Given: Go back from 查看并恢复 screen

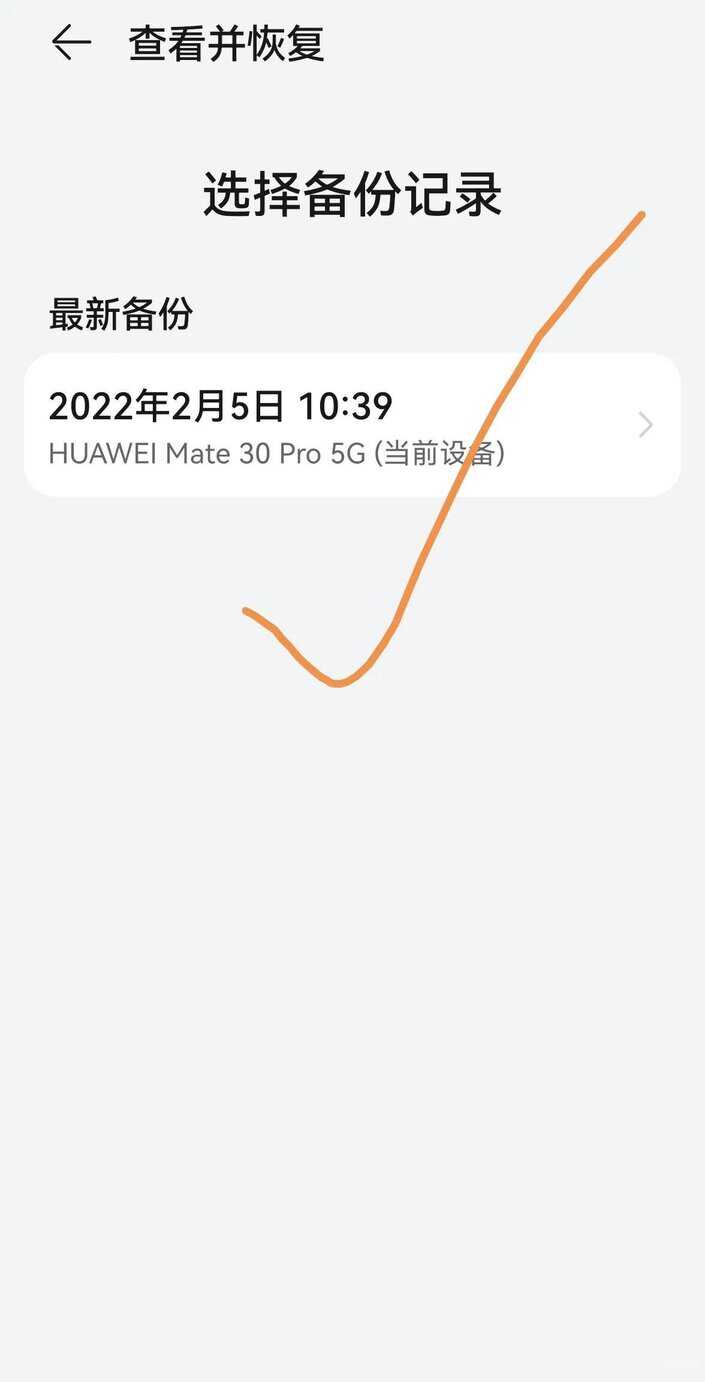Looking at the screenshot, I should (71, 43).
